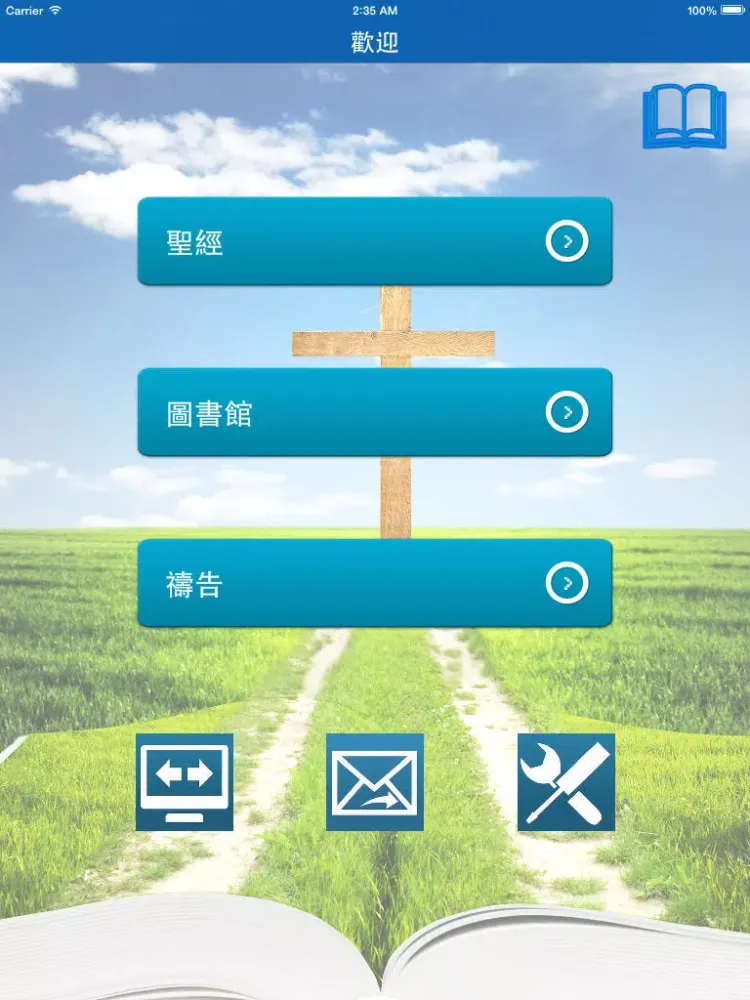Open the 禱告 (Prayer) section
Viewport: 750px width, 1000px height.
point(374,583)
